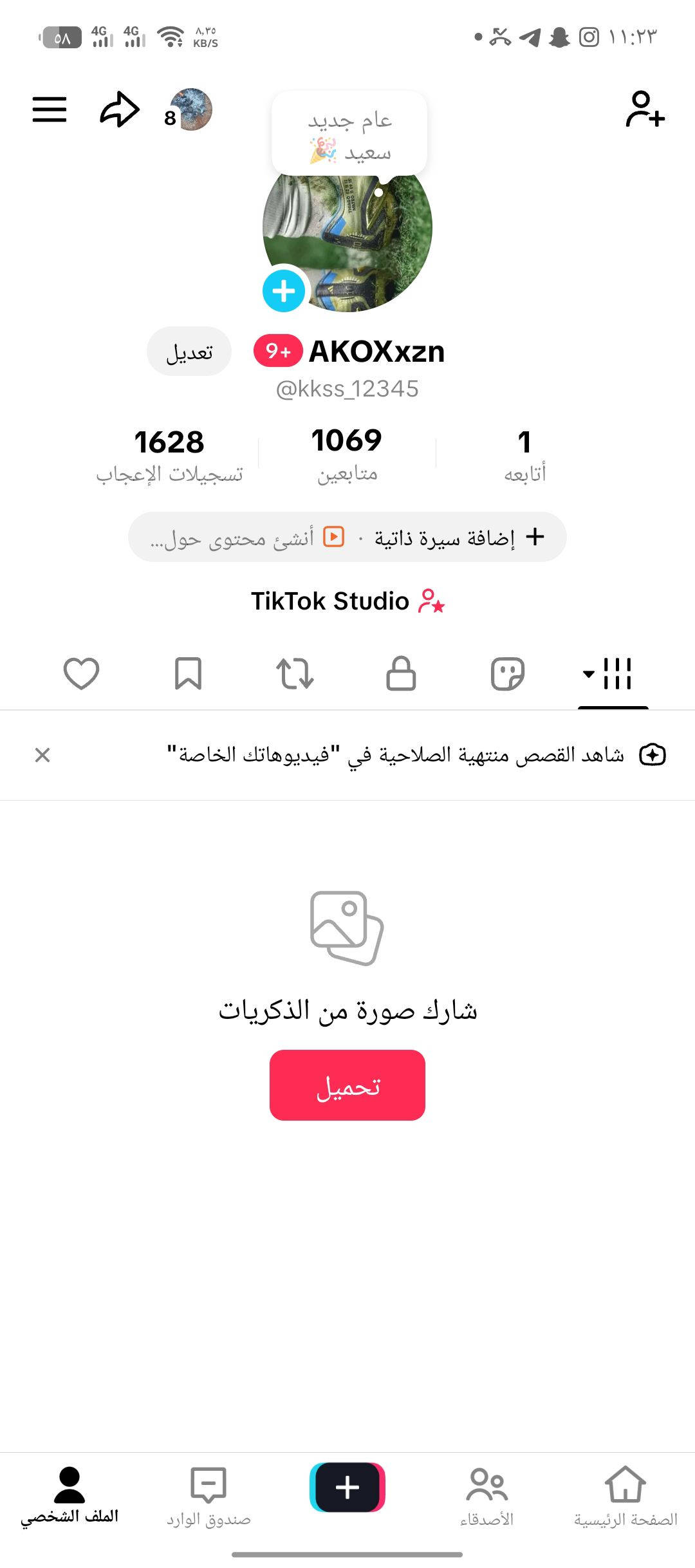The width and height of the screenshot is (695, 1568).
Task: Open صندوق الوارد inbox tab
Action: [x=208, y=1496]
